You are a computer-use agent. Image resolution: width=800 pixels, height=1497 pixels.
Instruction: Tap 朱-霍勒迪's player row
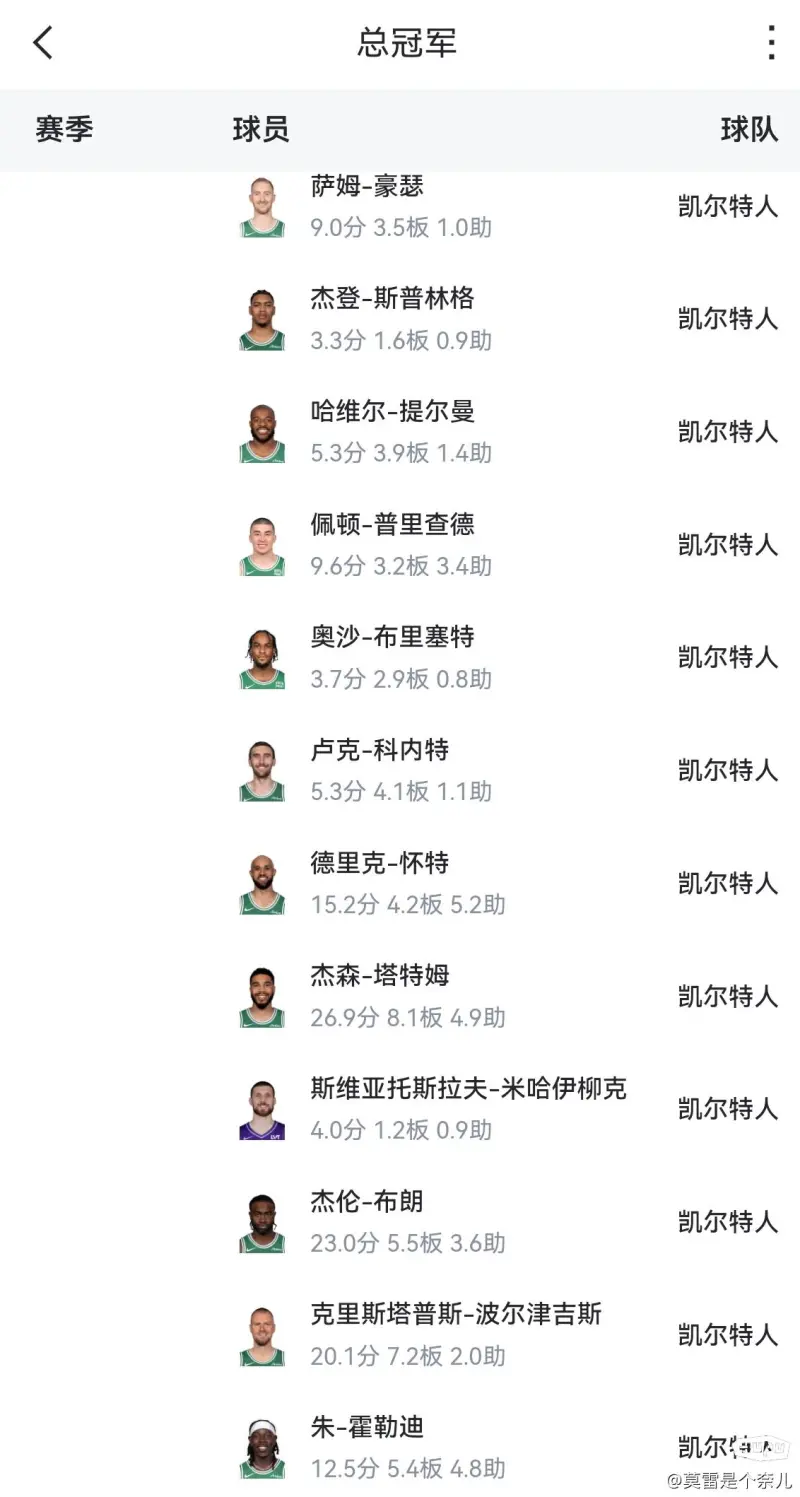pos(400,1447)
